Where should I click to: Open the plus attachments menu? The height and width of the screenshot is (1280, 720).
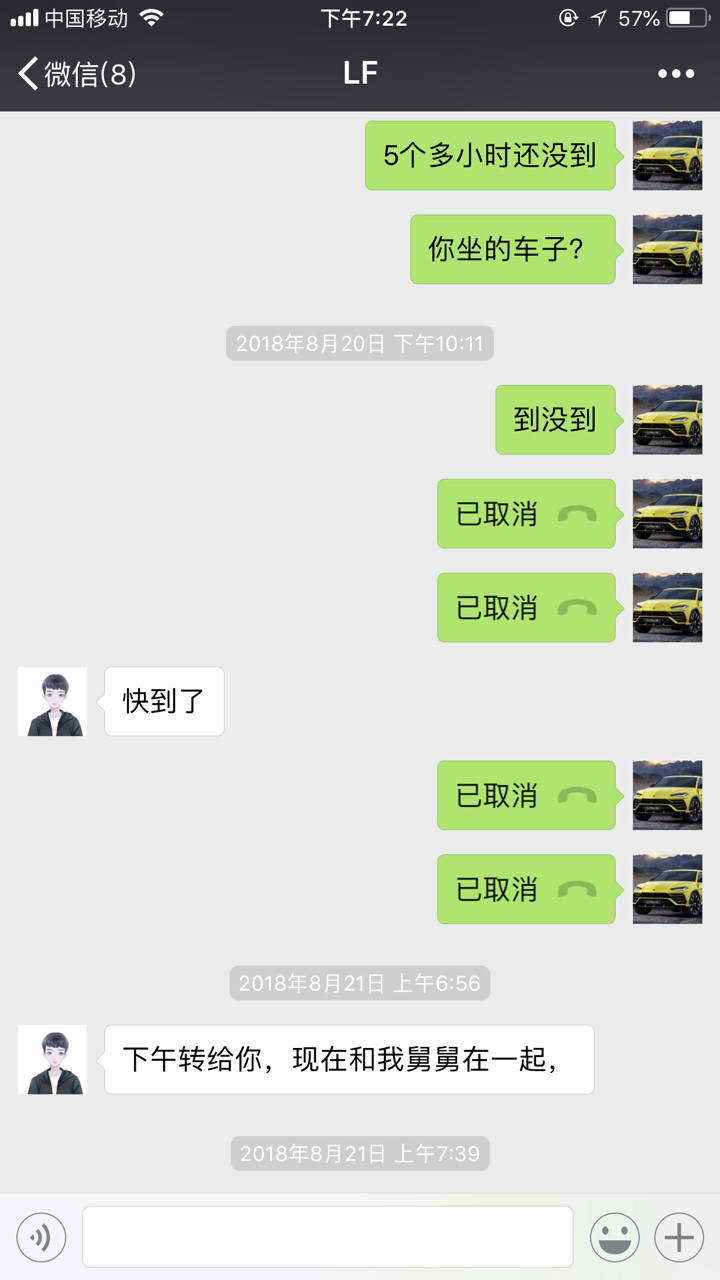(679, 1238)
